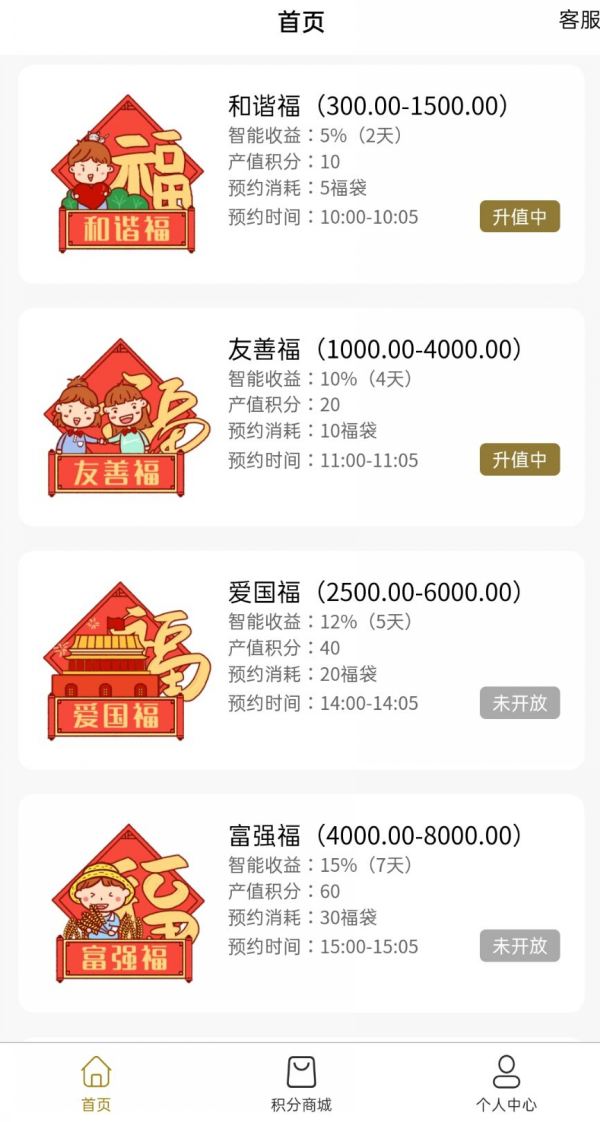The image size is (600, 1122).
Task: Open the 和谐福 product card
Action: click(300, 174)
